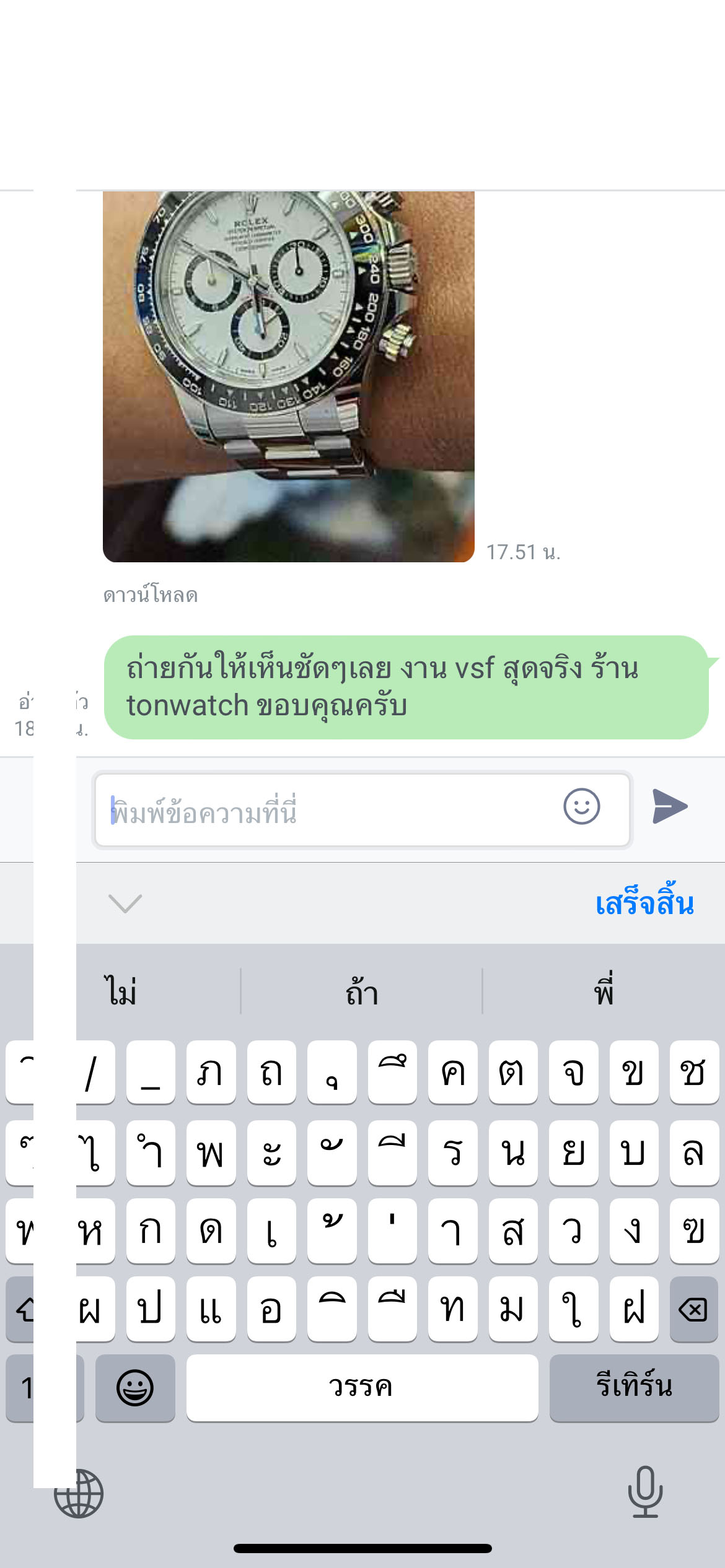Tap the รีเทิร์น return key
This screenshot has width=725, height=1568.
click(x=634, y=1388)
